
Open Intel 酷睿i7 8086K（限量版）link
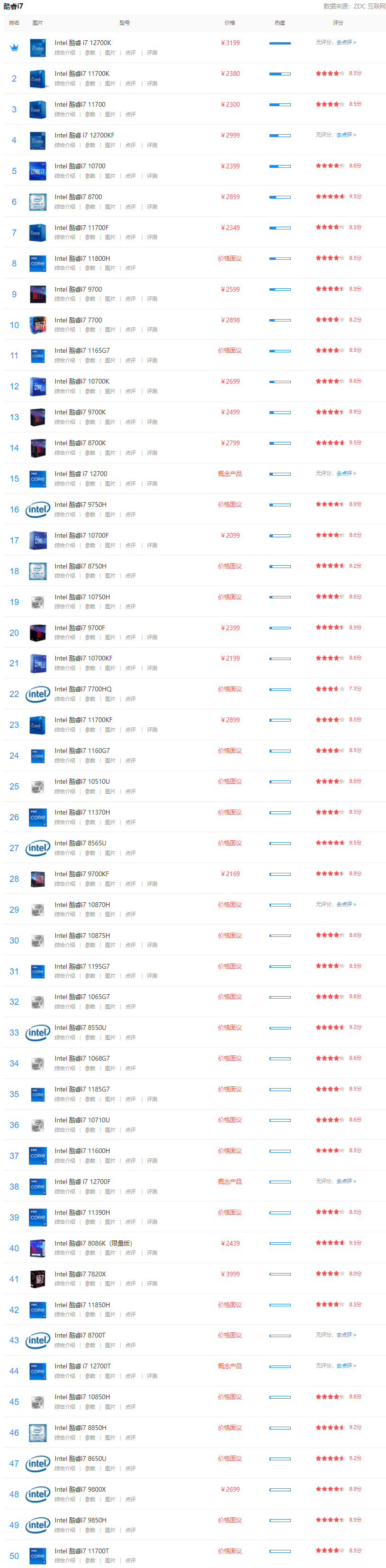click(x=93, y=1243)
